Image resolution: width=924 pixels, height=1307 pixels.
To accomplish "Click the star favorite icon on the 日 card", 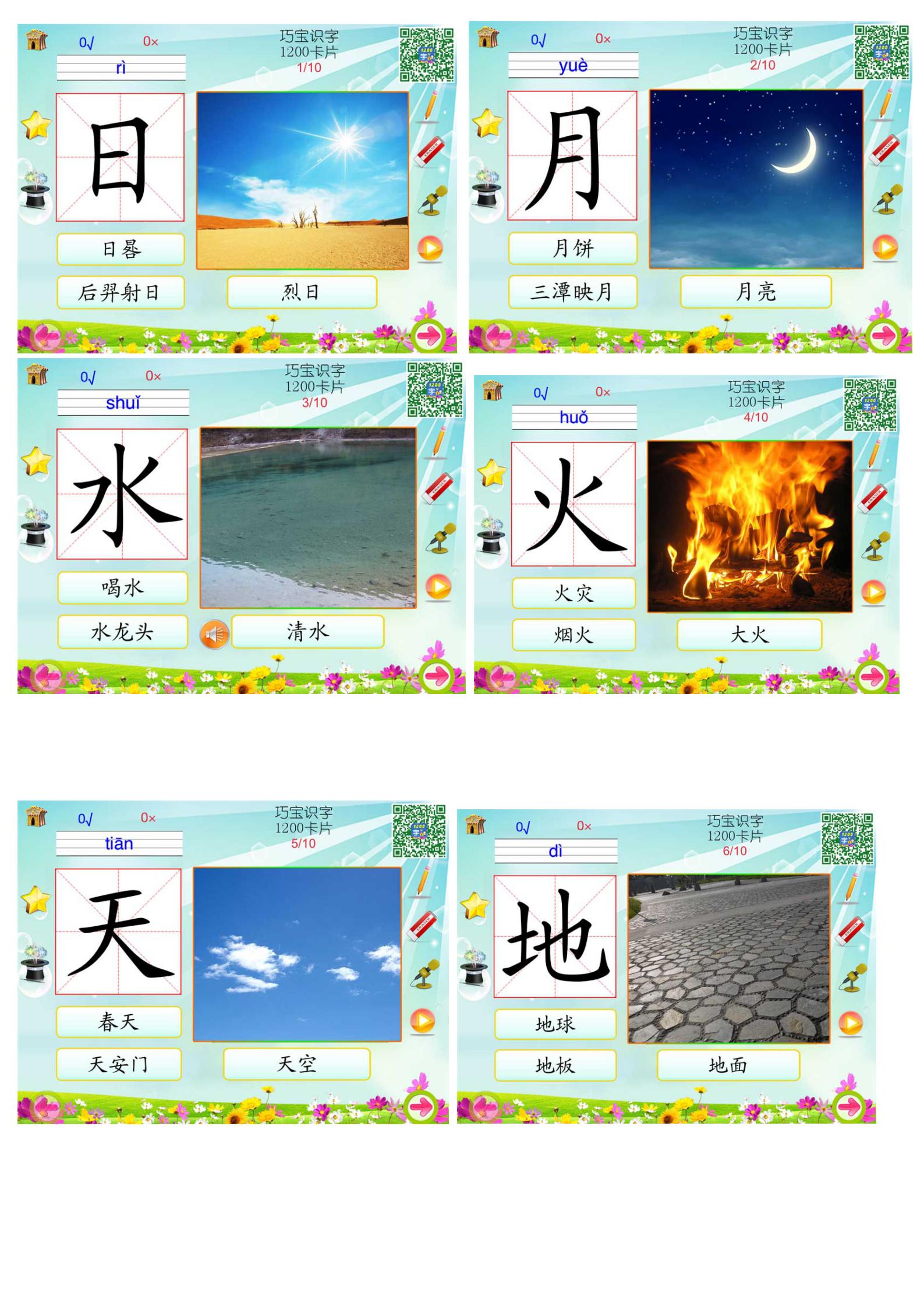I will (36, 123).
